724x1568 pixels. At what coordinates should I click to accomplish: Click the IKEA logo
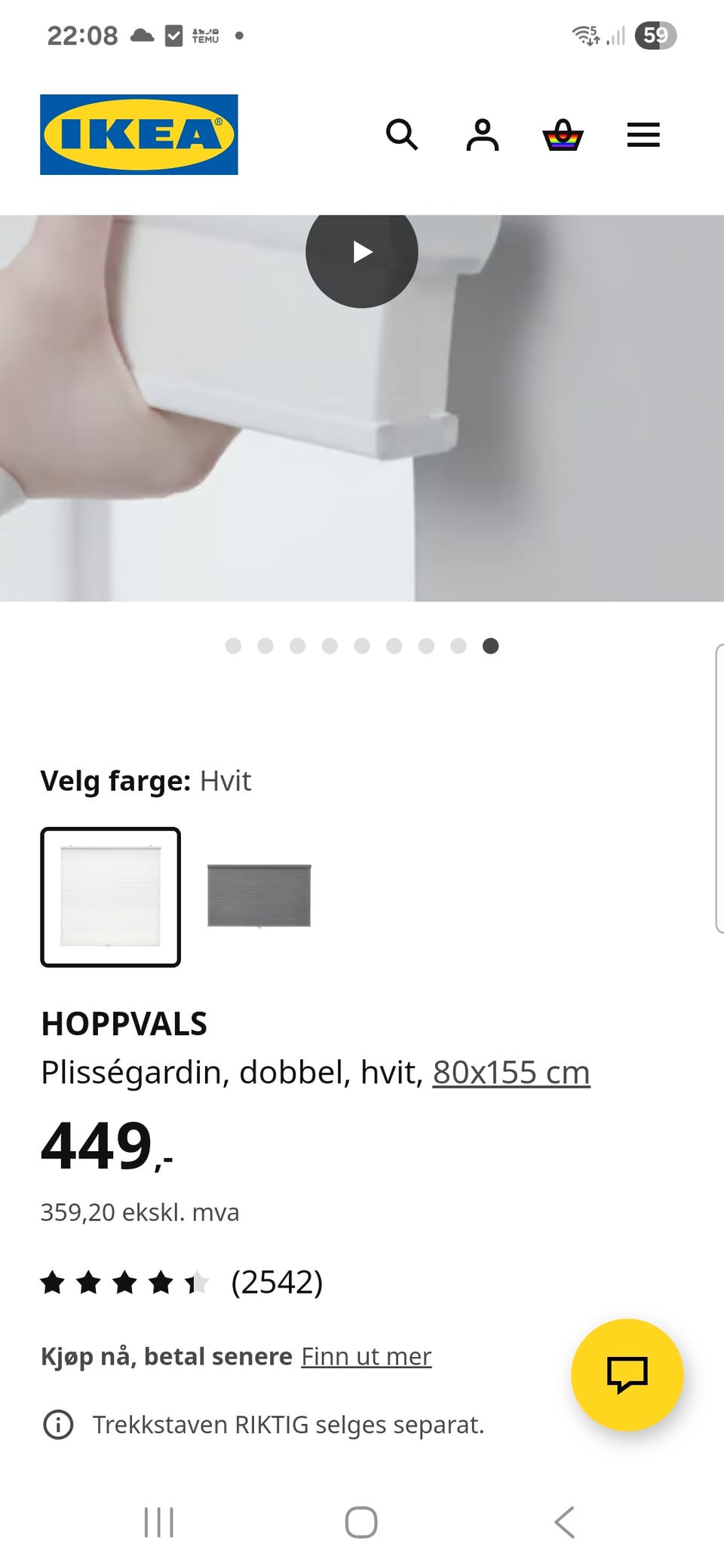(x=137, y=133)
